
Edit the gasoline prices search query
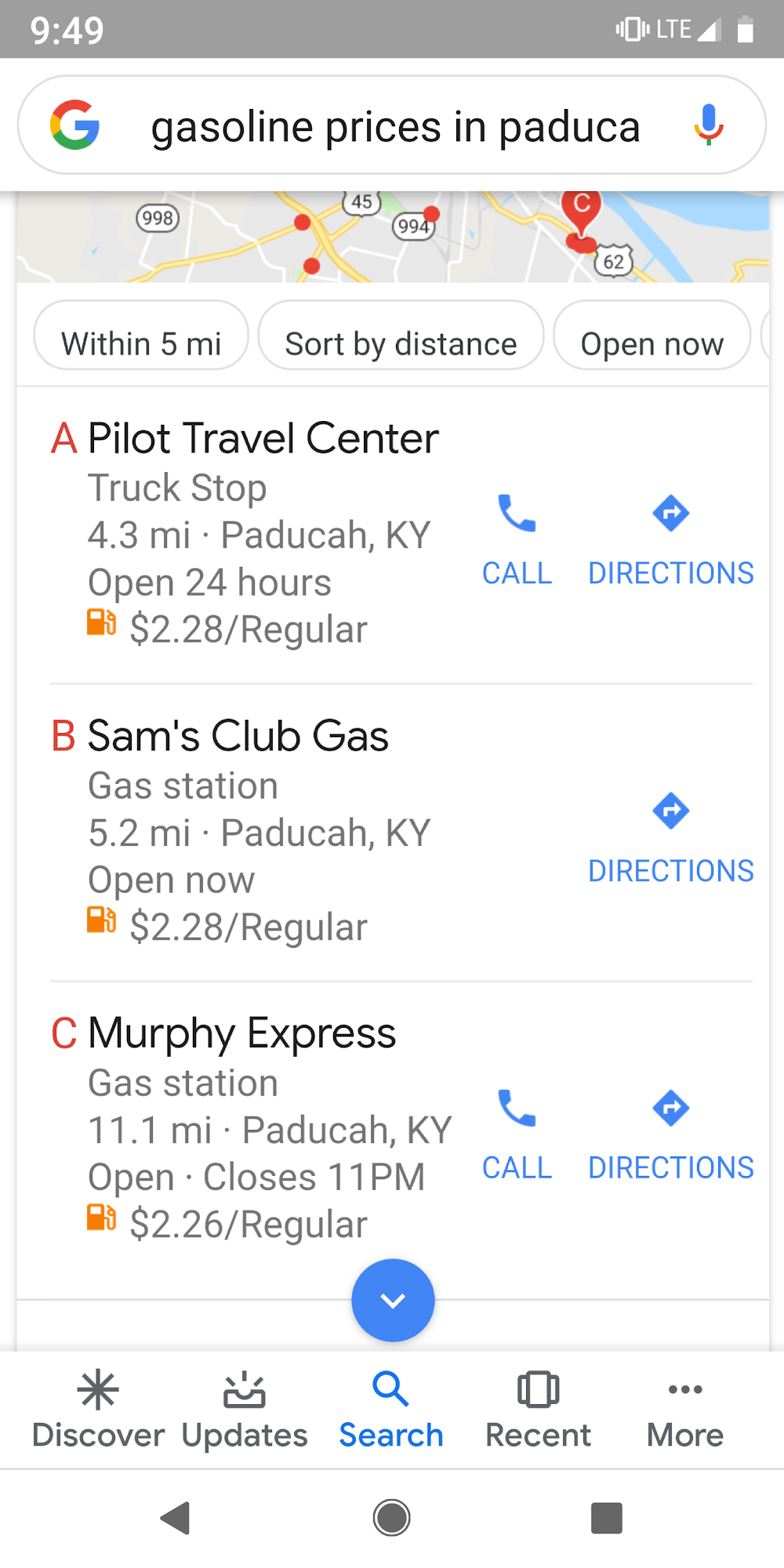(x=395, y=127)
